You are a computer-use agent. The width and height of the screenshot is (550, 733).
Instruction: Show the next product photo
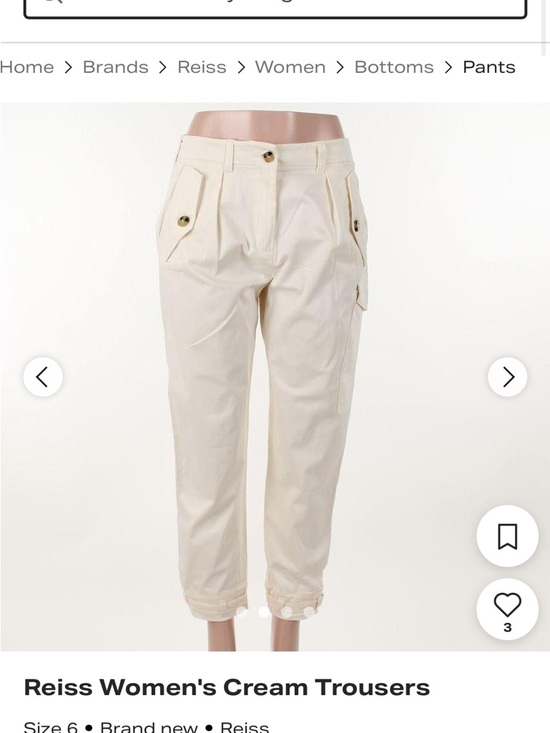[507, 377]
